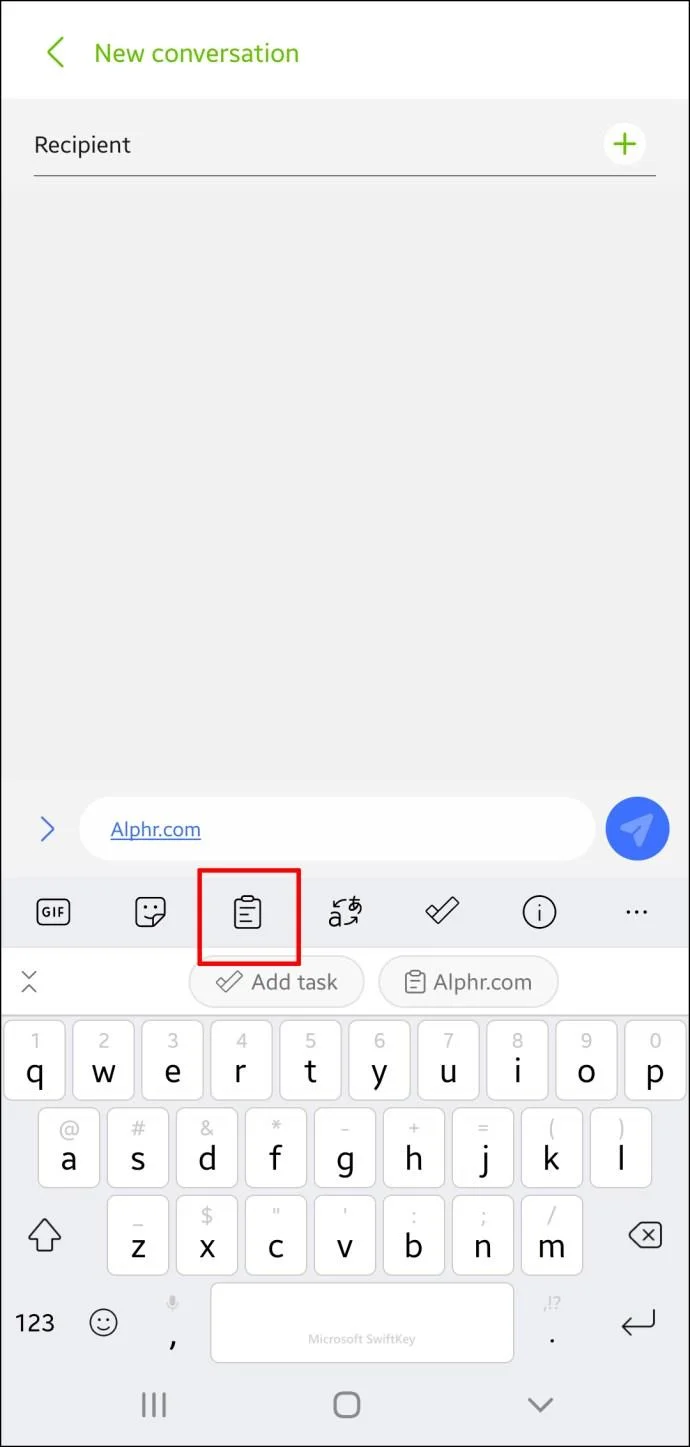This screenshot has height=1447, width=690.
Task: Collapse the keyboard toolbar
Action: coord(29,982)
